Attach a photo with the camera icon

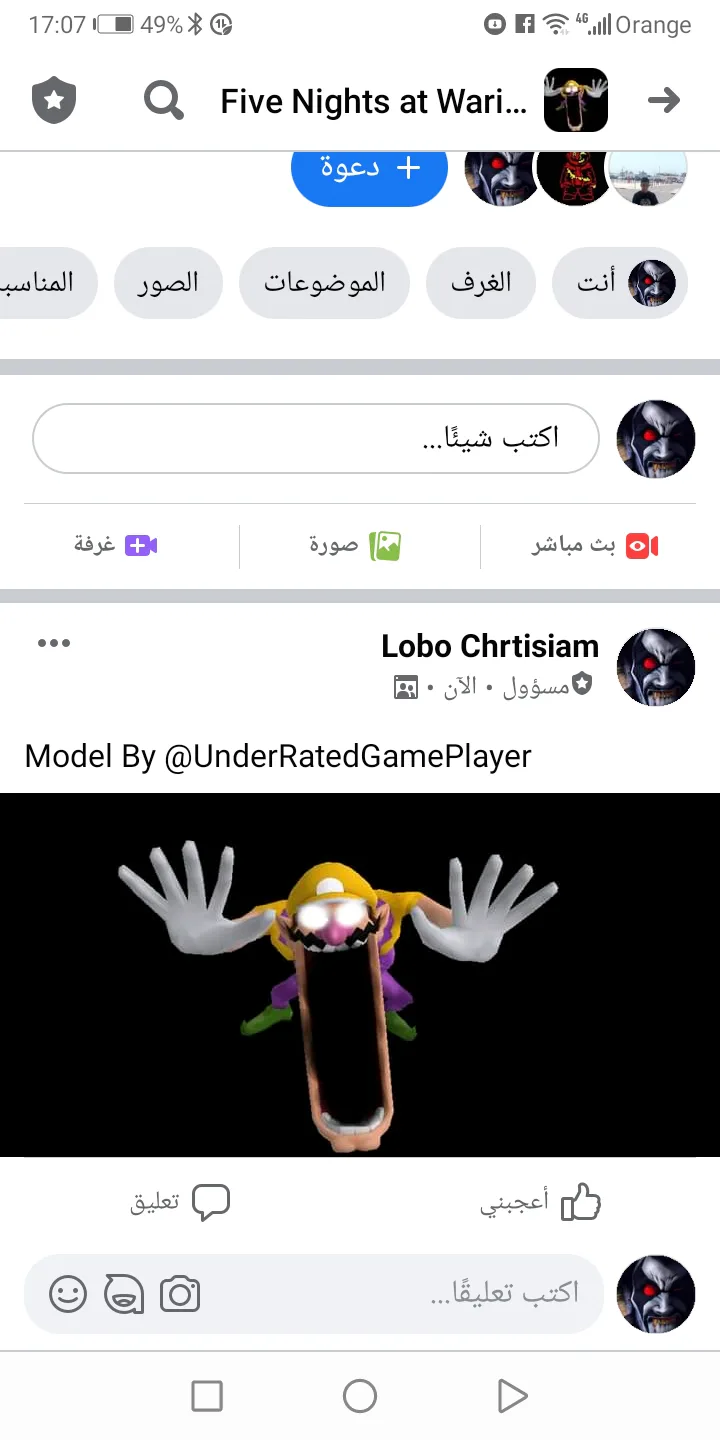[181, 1294]
